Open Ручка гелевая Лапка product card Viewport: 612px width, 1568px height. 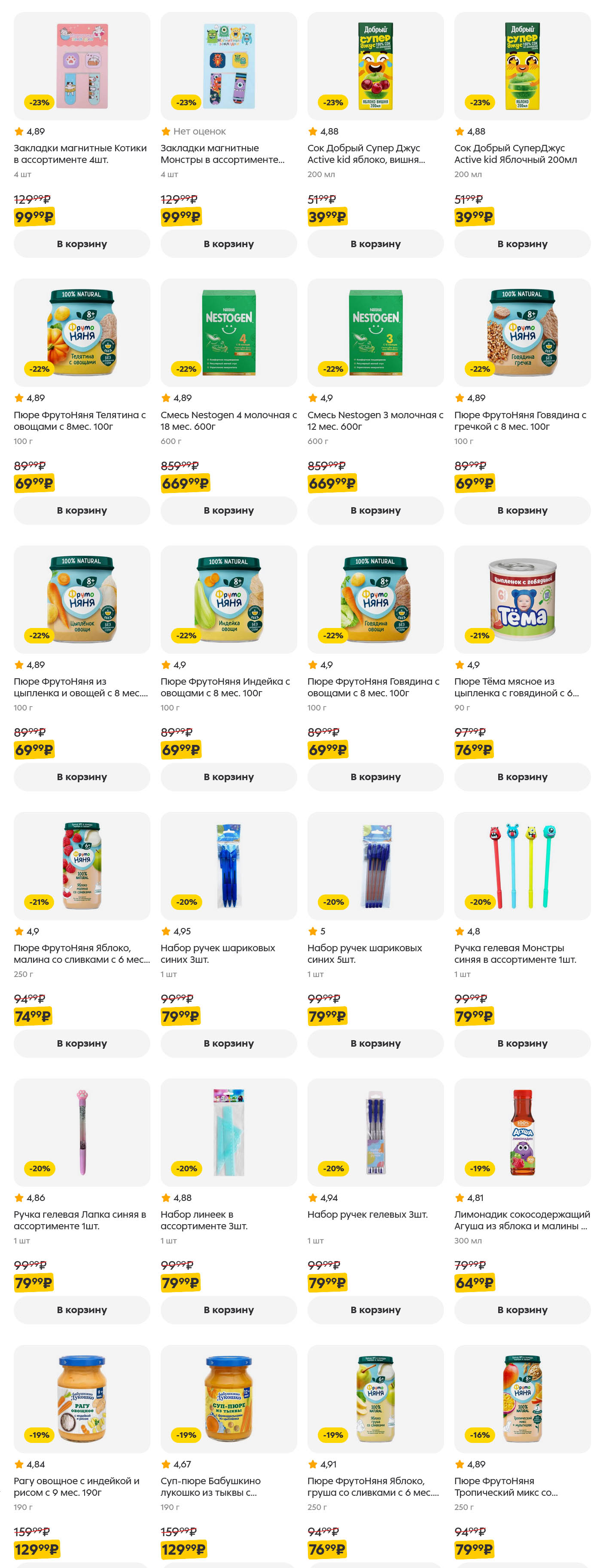82,1220
